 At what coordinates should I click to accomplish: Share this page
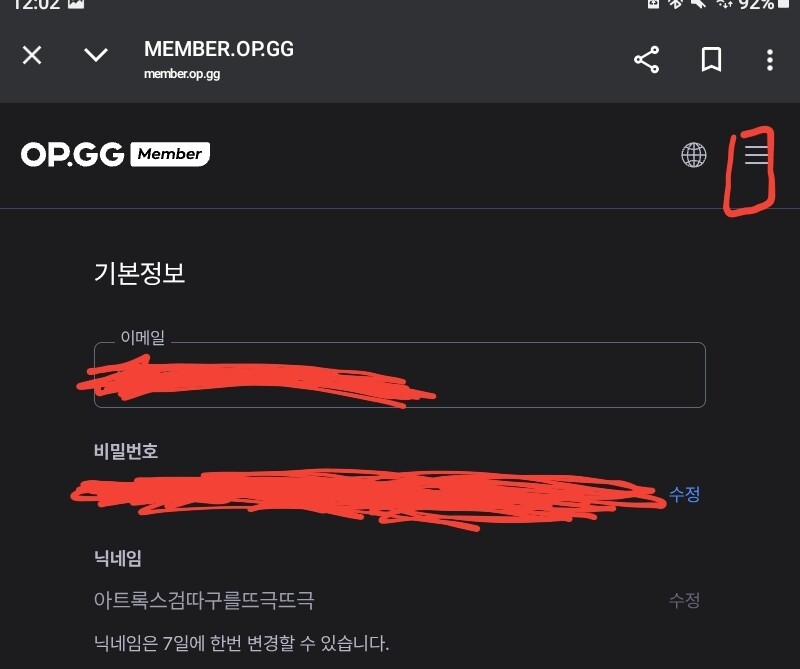click(x=647, y=60)
